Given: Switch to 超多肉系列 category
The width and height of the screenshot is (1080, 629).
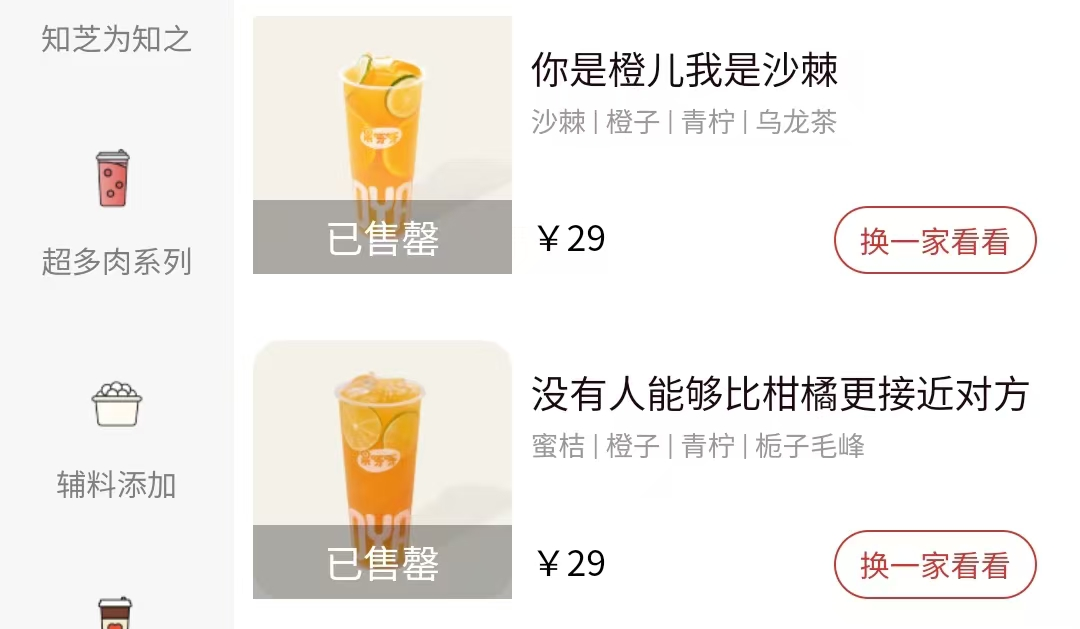Looking at the screenshot, I should pos(116,214).
